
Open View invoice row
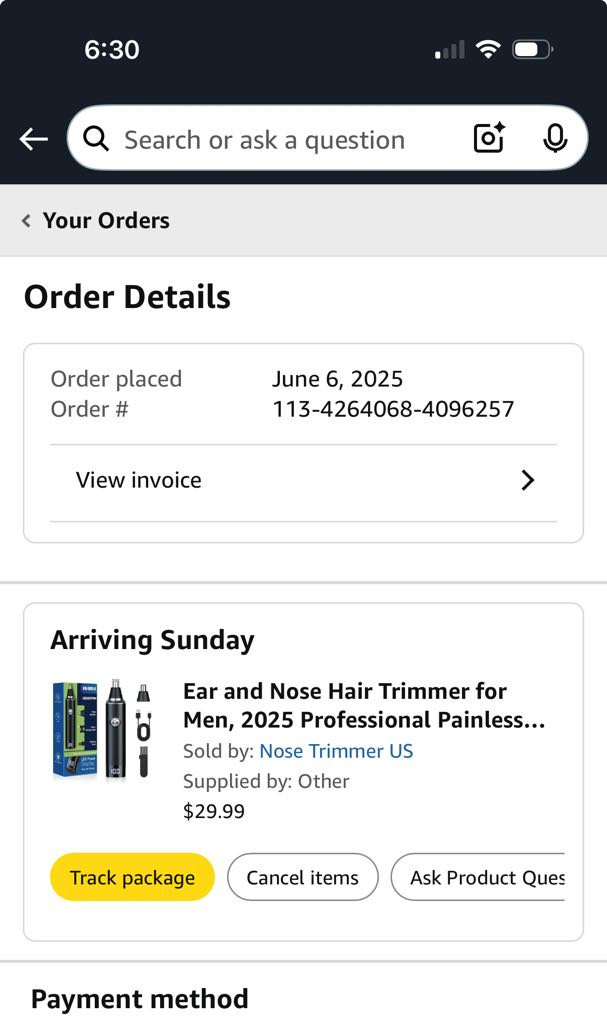click(x=303, y=481)
